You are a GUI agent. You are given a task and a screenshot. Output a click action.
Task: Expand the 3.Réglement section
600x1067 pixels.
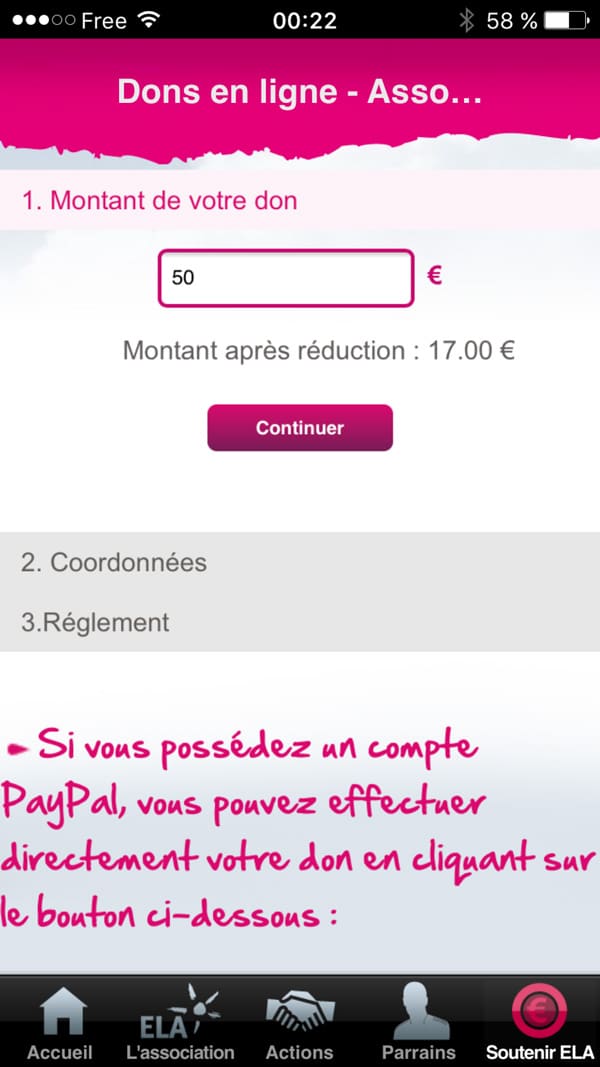point(300,623)
